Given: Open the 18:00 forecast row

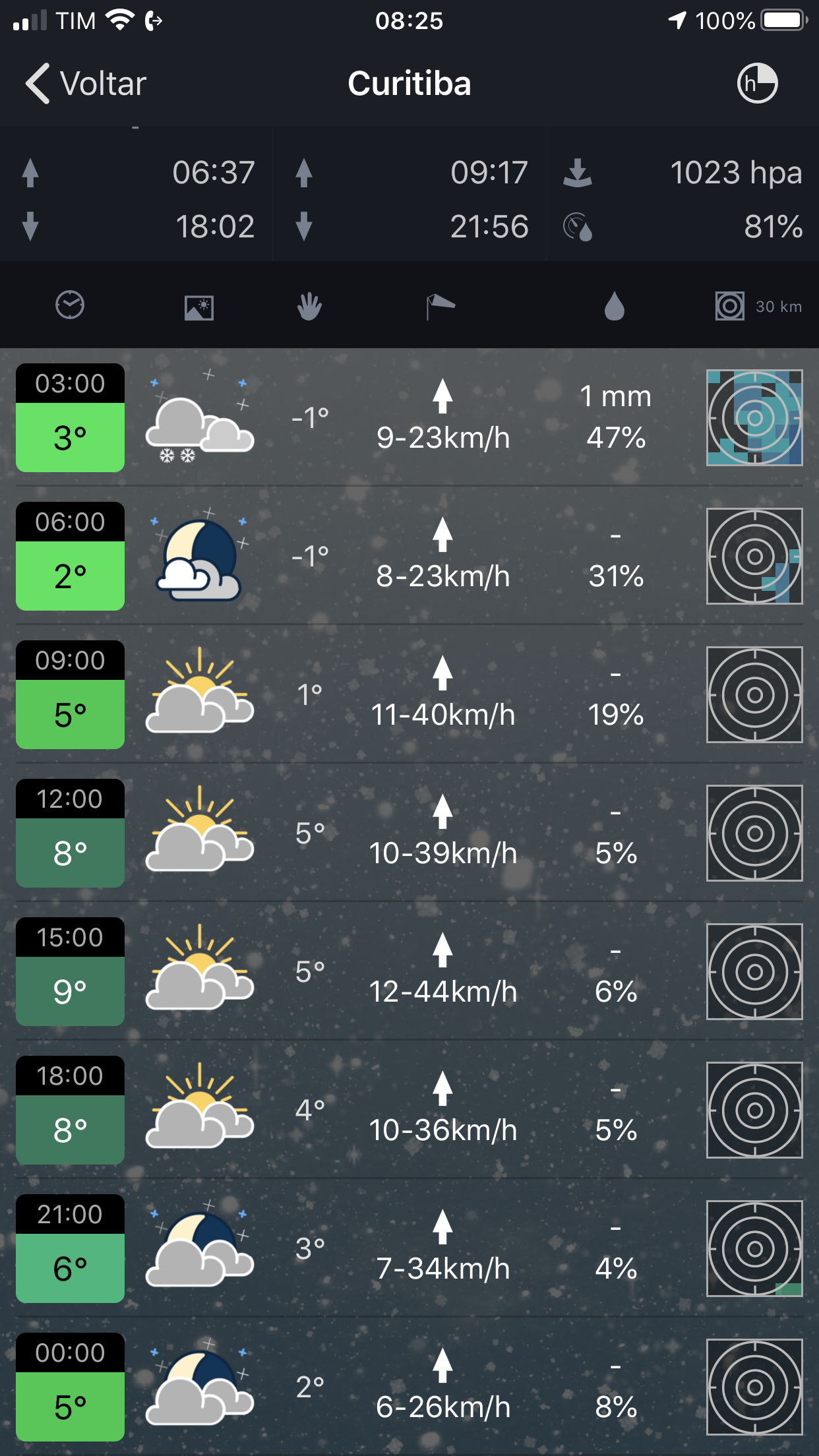Looking at the screenshot, I should point(409,1110).
